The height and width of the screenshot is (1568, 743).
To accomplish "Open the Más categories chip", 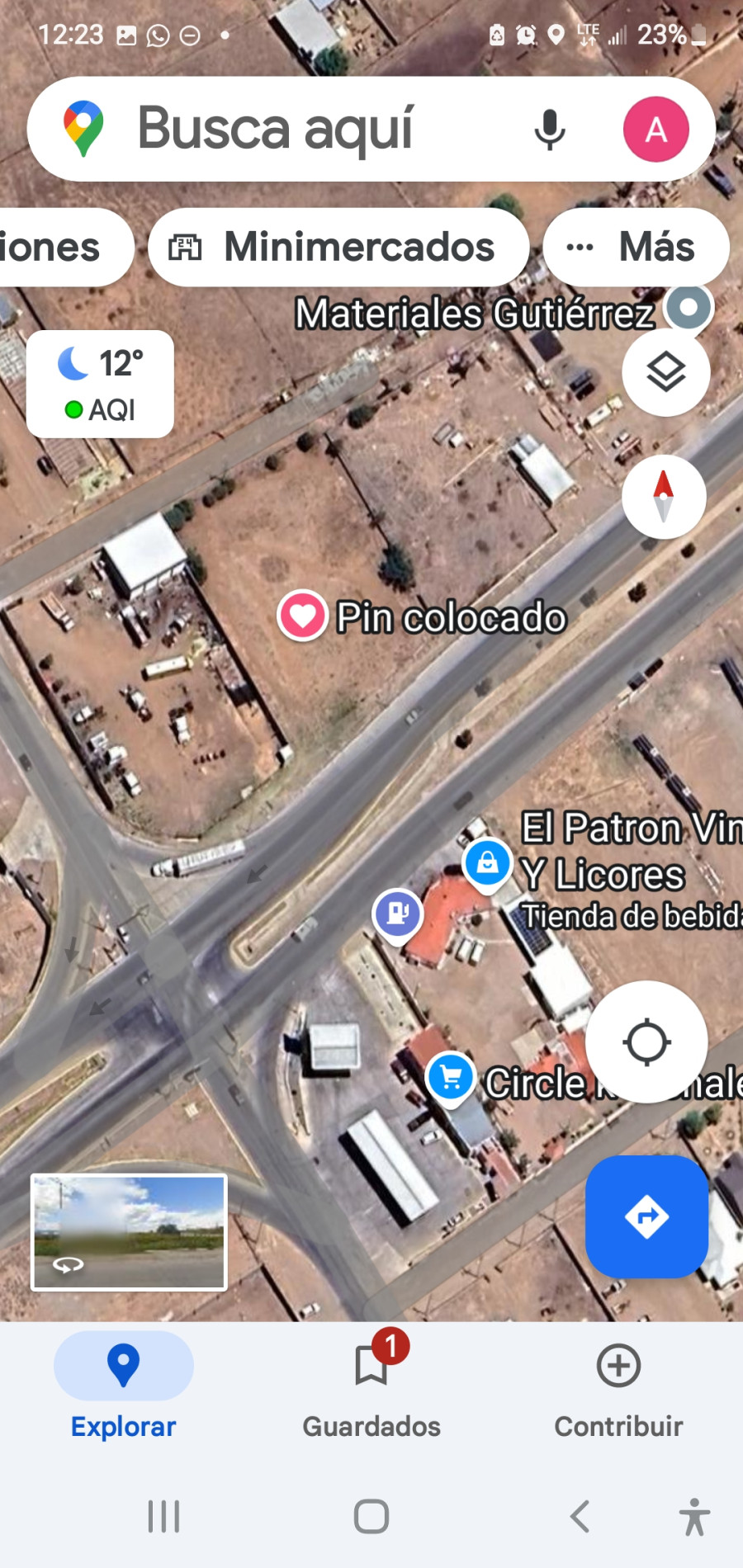I will coord(636,247).
